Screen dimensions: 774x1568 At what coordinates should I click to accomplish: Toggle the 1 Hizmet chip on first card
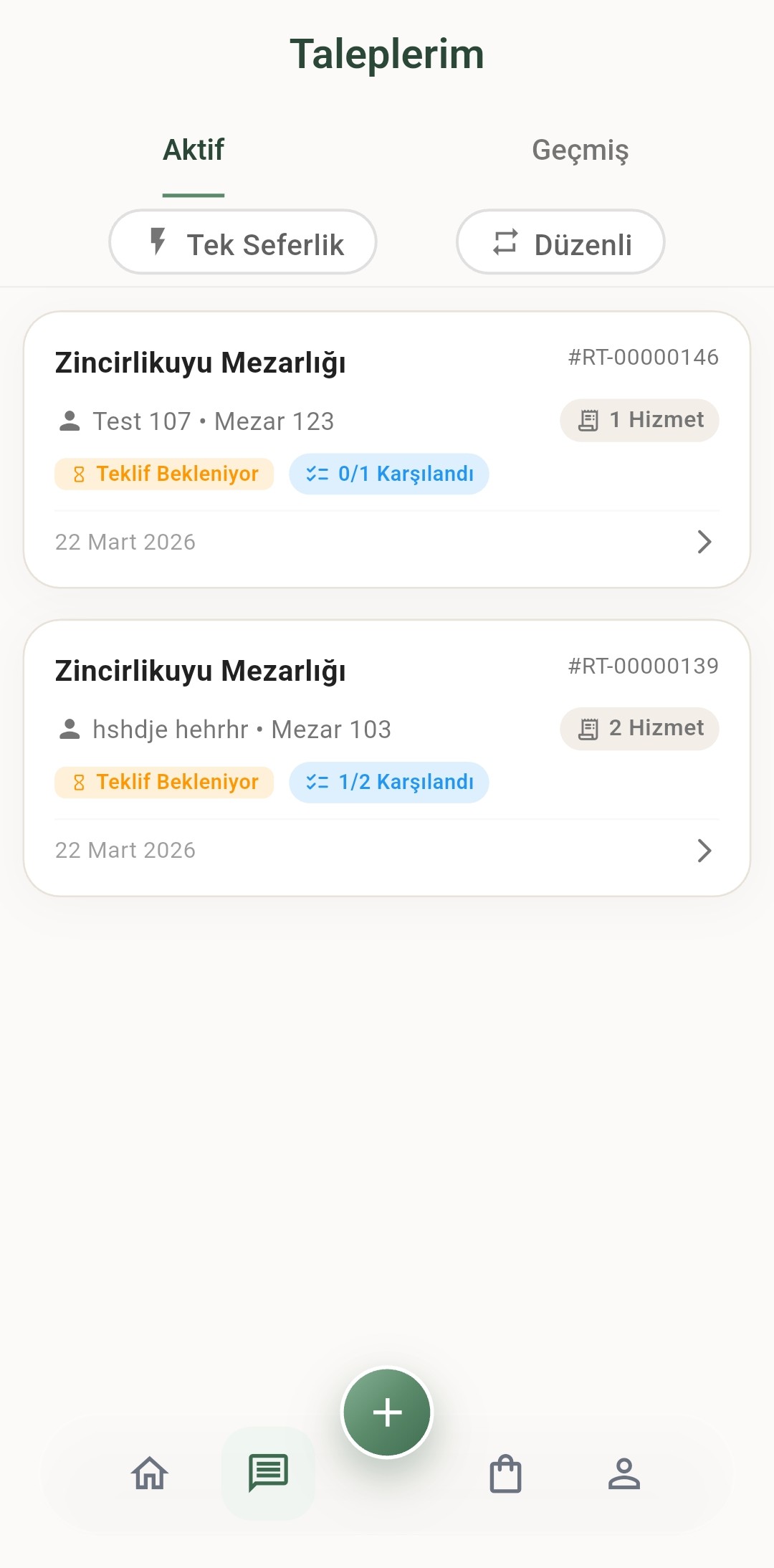click(639, 420)
